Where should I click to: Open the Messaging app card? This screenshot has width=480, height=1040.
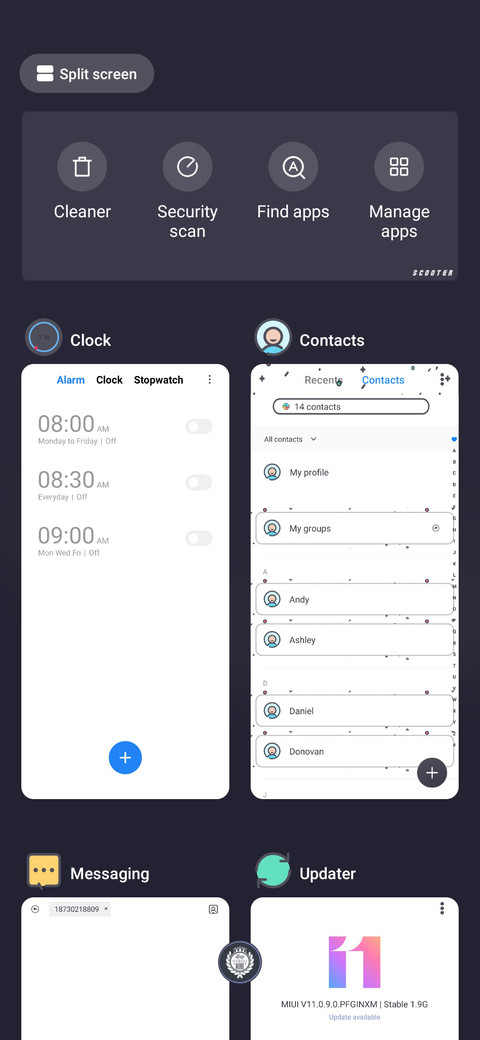click(x=125, y=968)
